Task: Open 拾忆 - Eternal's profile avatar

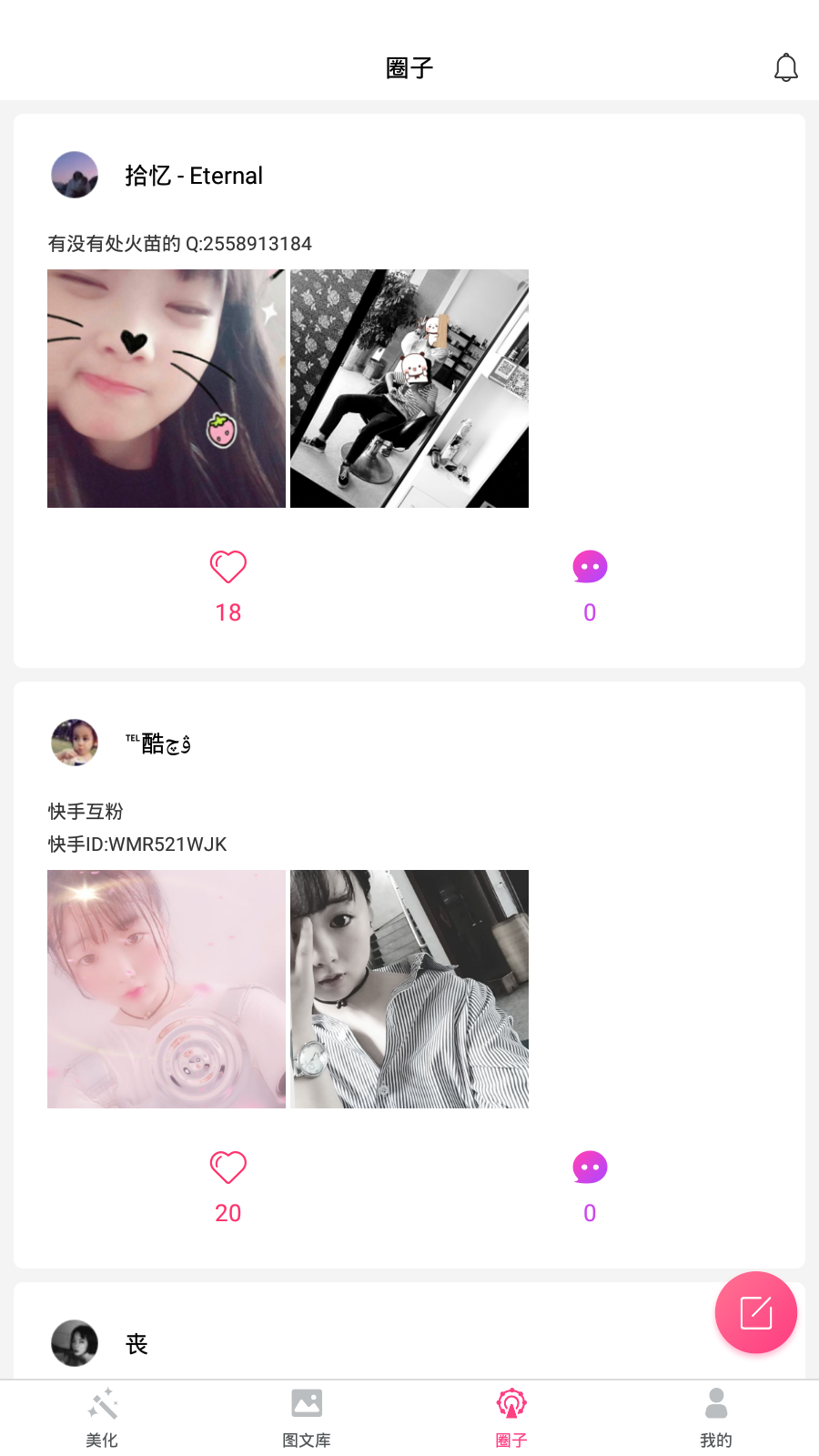Action: (x=75, y=175)
